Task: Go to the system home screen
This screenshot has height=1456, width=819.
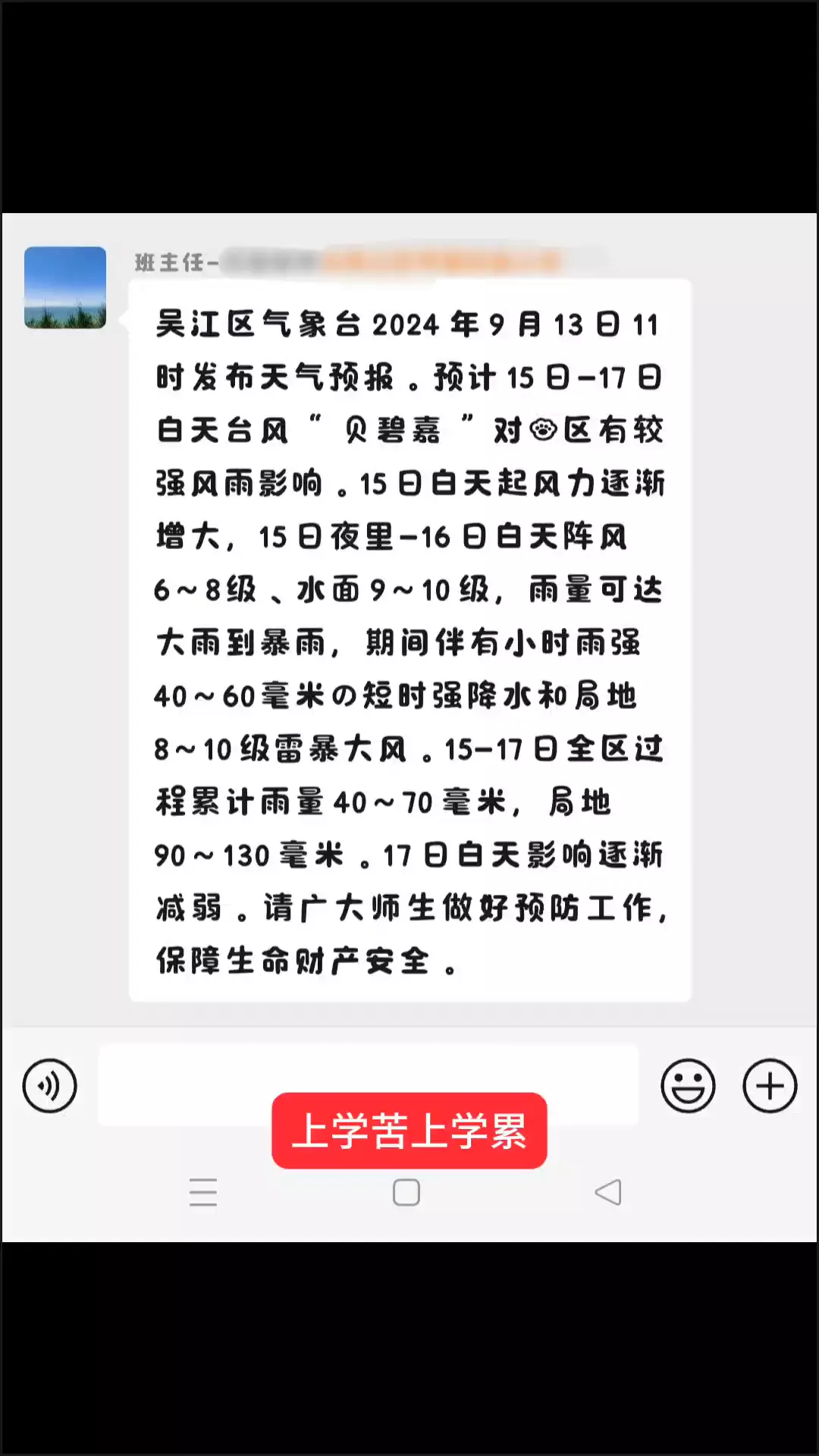Action: pyautogui.click(x=406, y=1192)
